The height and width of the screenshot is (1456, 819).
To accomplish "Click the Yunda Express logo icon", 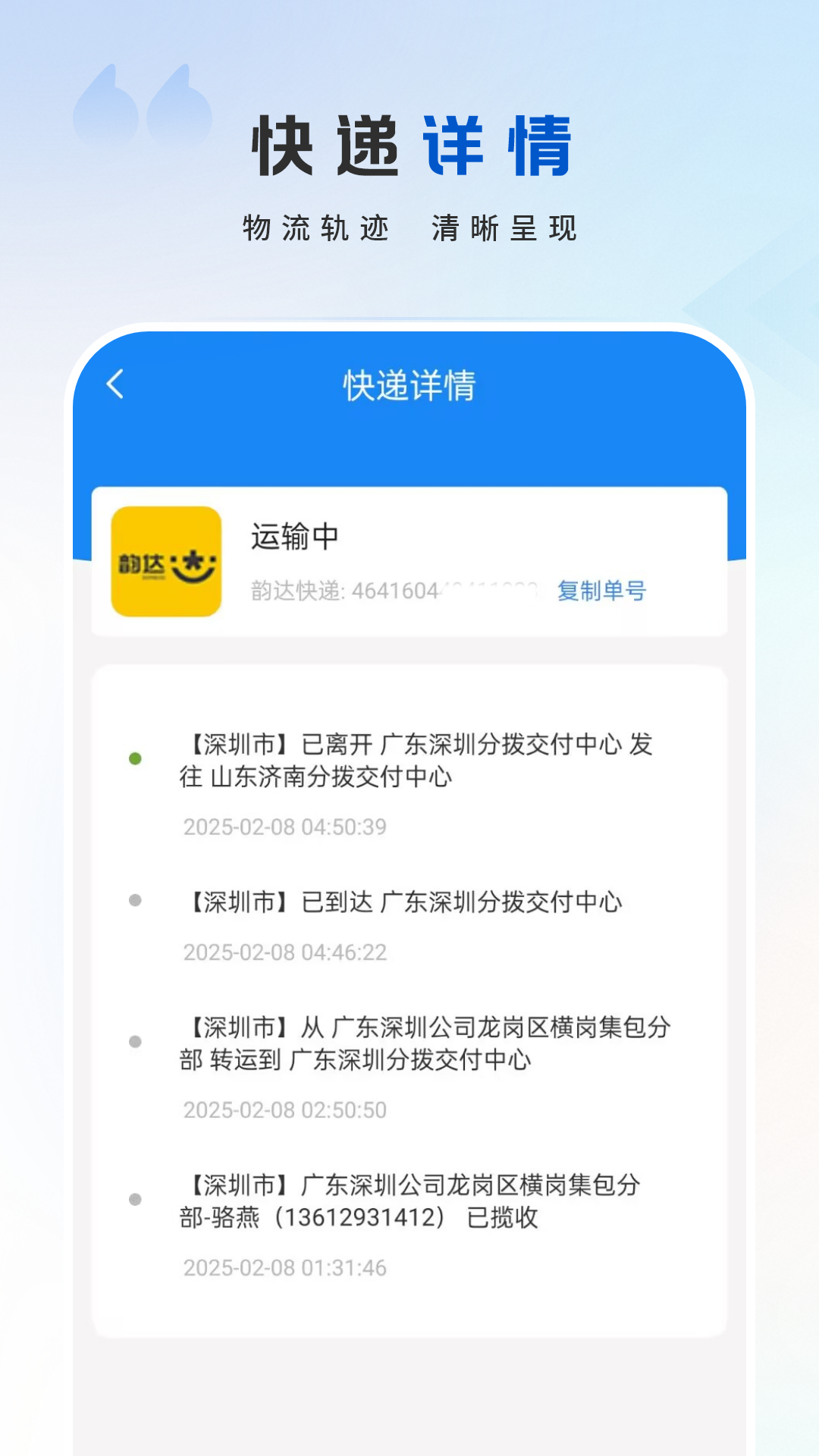I will coord(165,559).
